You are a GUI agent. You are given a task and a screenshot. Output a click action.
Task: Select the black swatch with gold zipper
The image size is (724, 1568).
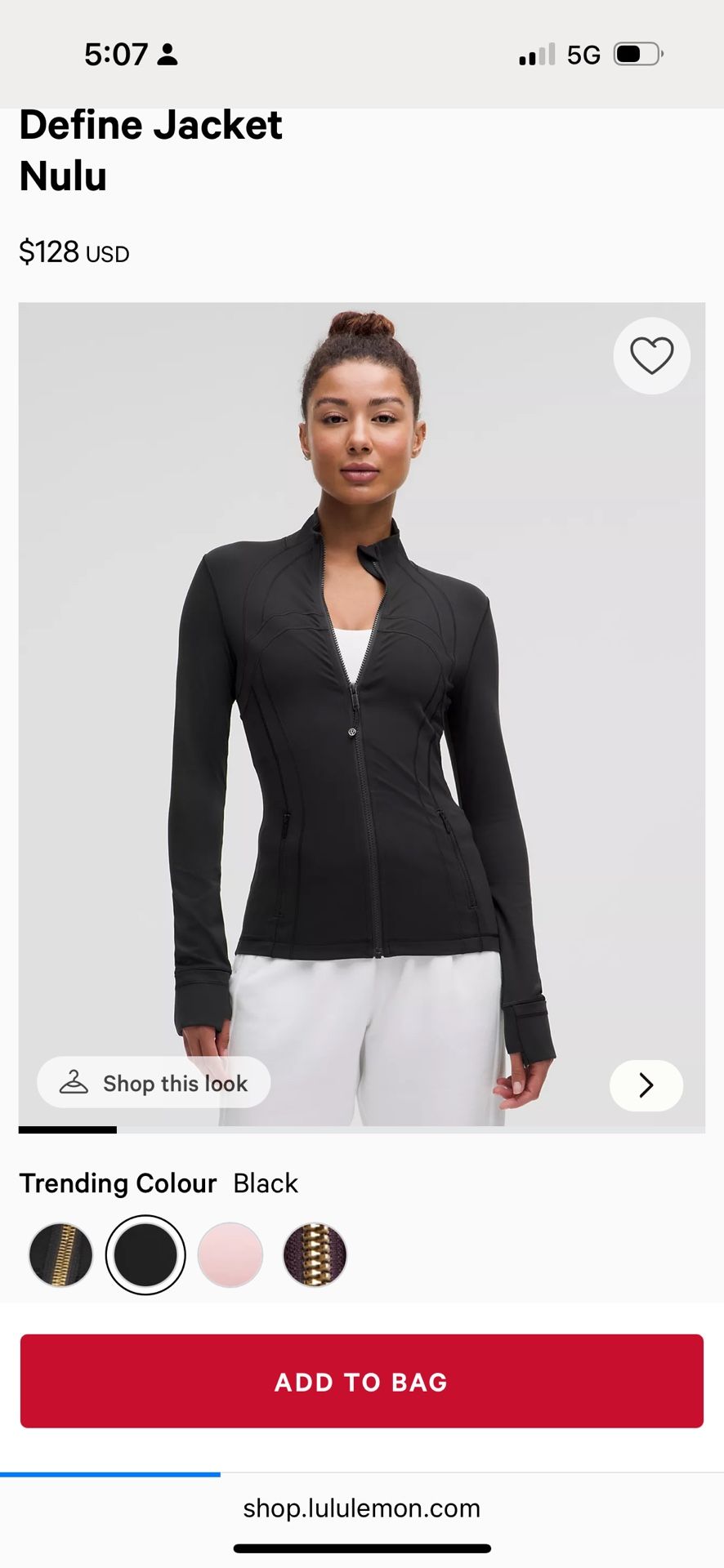[x=60, y=1254]
